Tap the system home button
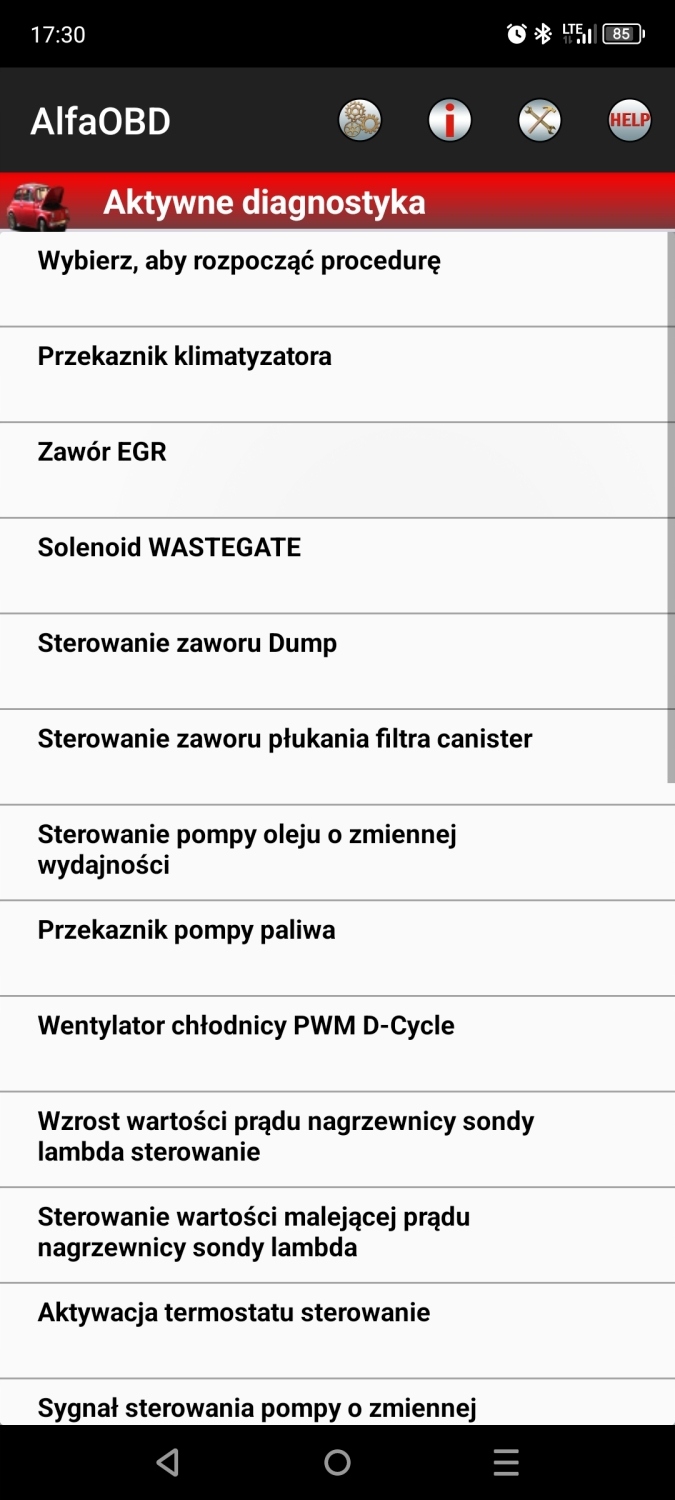The width and height of the screenshot is (675, 1500). (x=338, y=1463)
